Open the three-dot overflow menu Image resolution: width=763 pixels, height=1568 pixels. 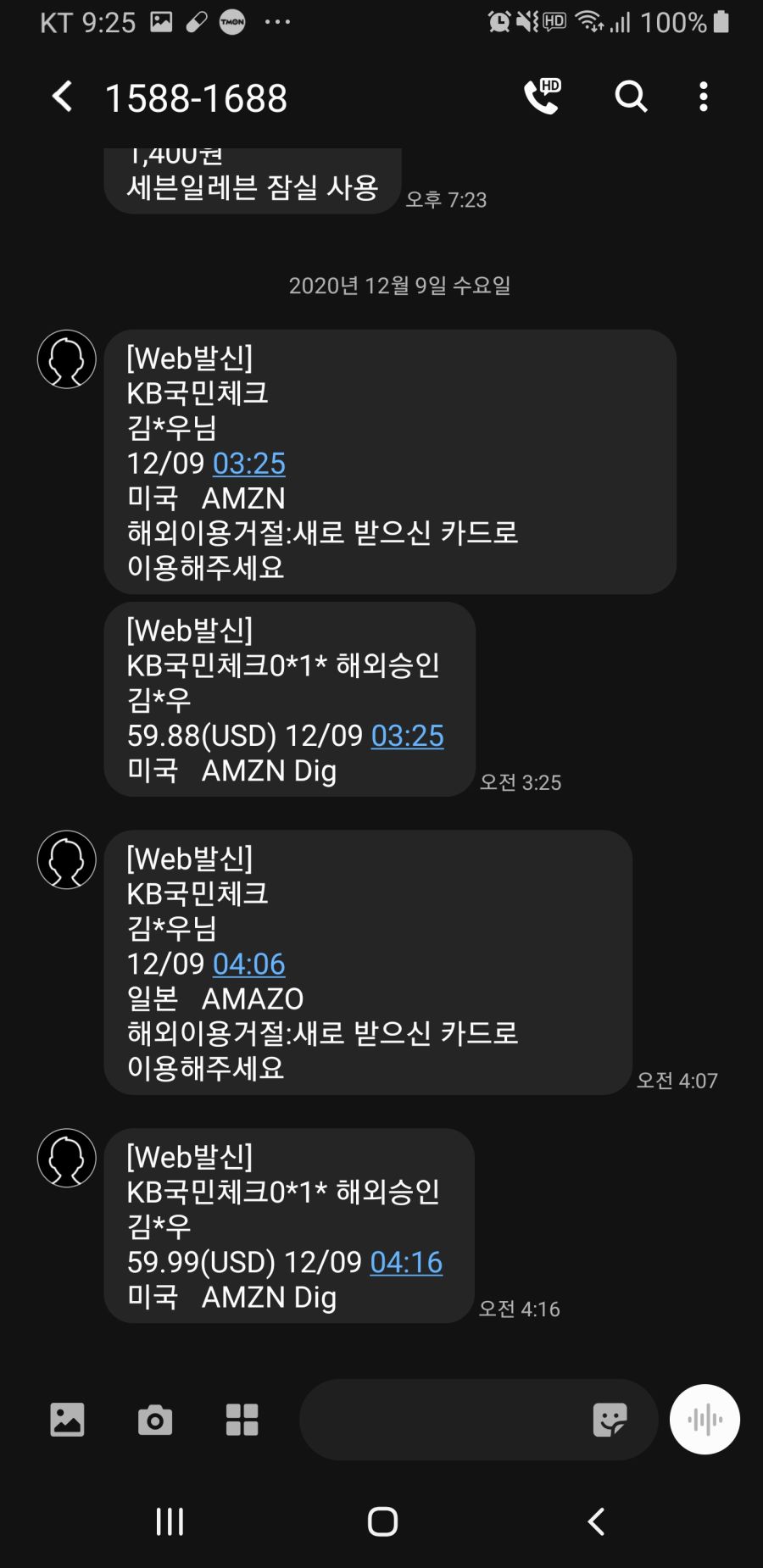(703, 96)
